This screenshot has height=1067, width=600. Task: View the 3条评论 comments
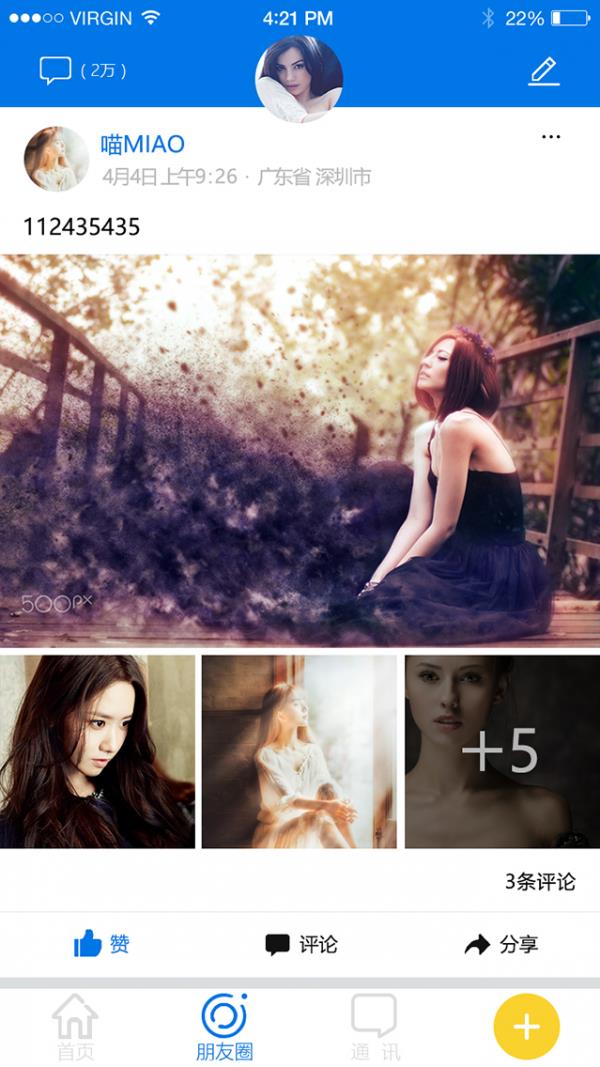click(540, 882)
